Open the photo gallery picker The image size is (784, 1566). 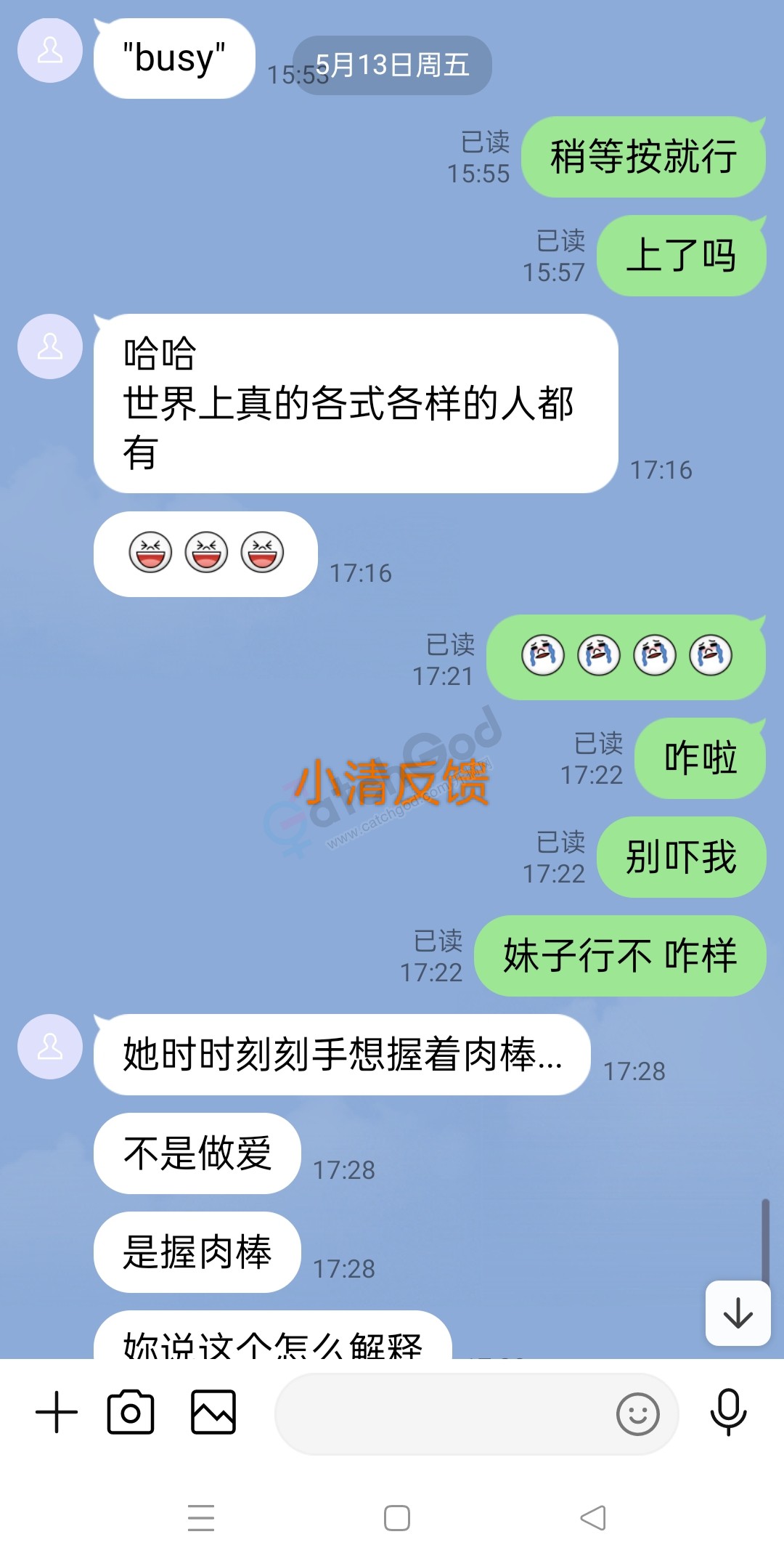[x=213, y=1413]
